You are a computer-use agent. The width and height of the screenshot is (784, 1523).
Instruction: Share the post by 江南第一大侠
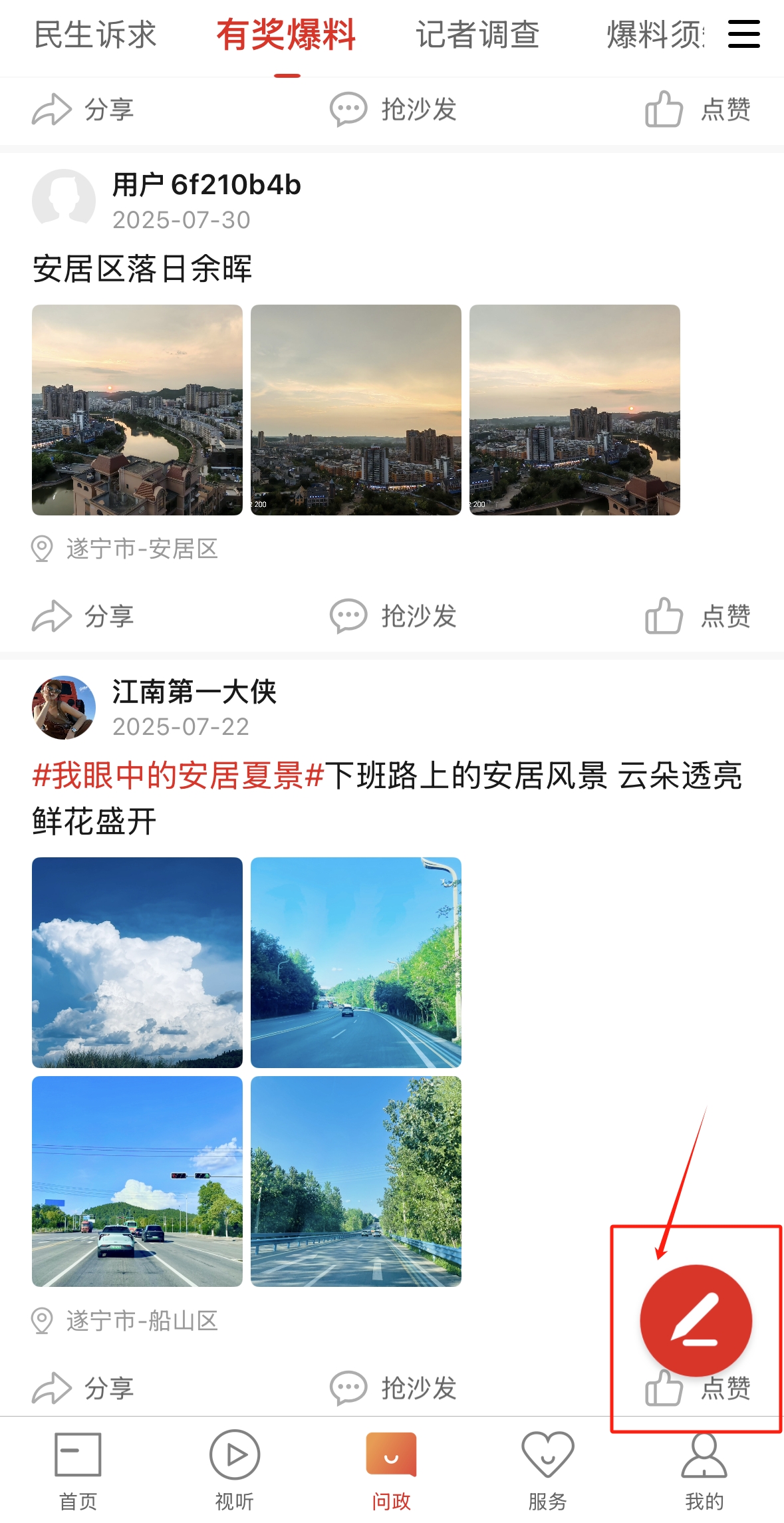tap(83, 1388)
